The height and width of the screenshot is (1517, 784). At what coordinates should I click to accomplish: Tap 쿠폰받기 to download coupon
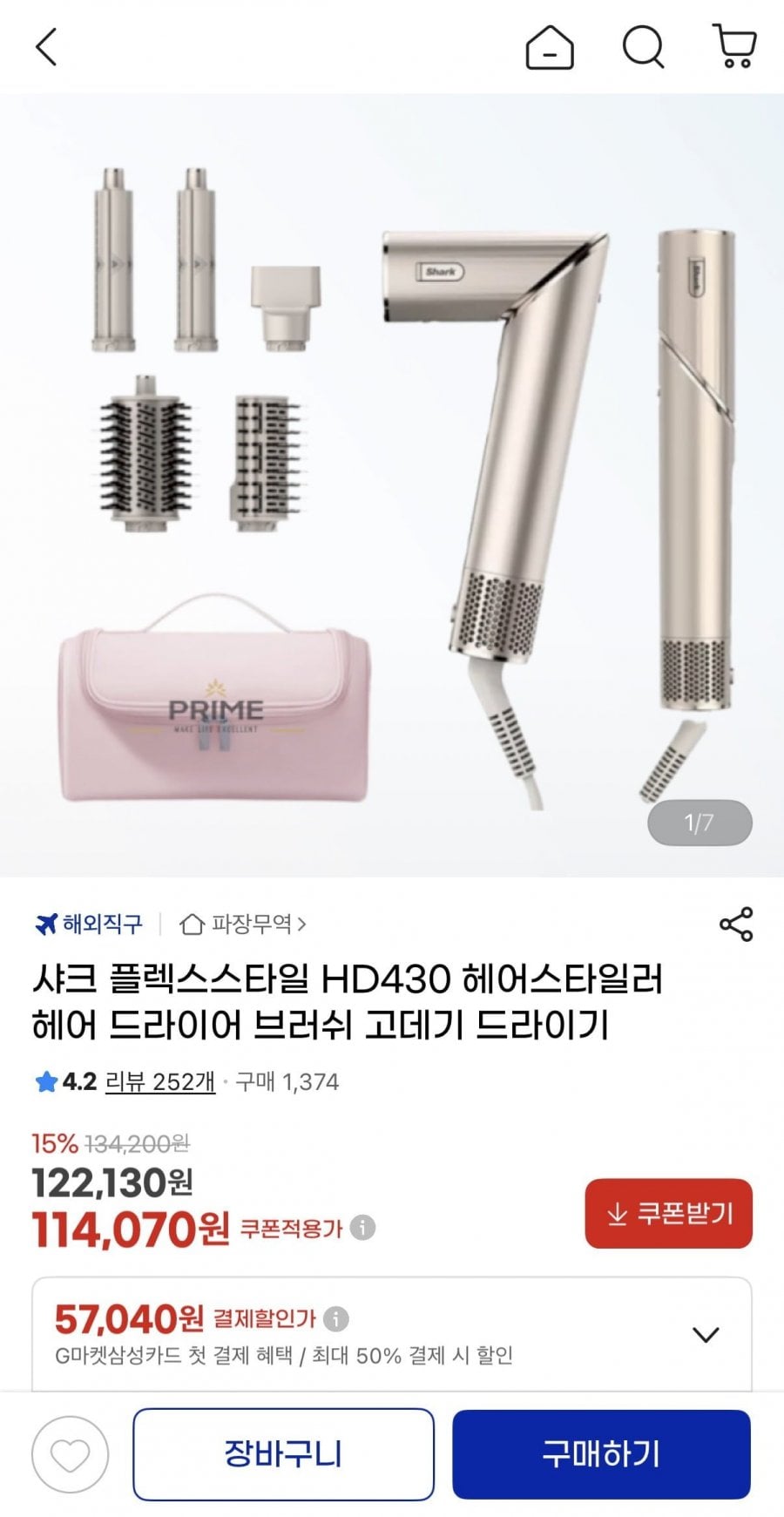668,1213
